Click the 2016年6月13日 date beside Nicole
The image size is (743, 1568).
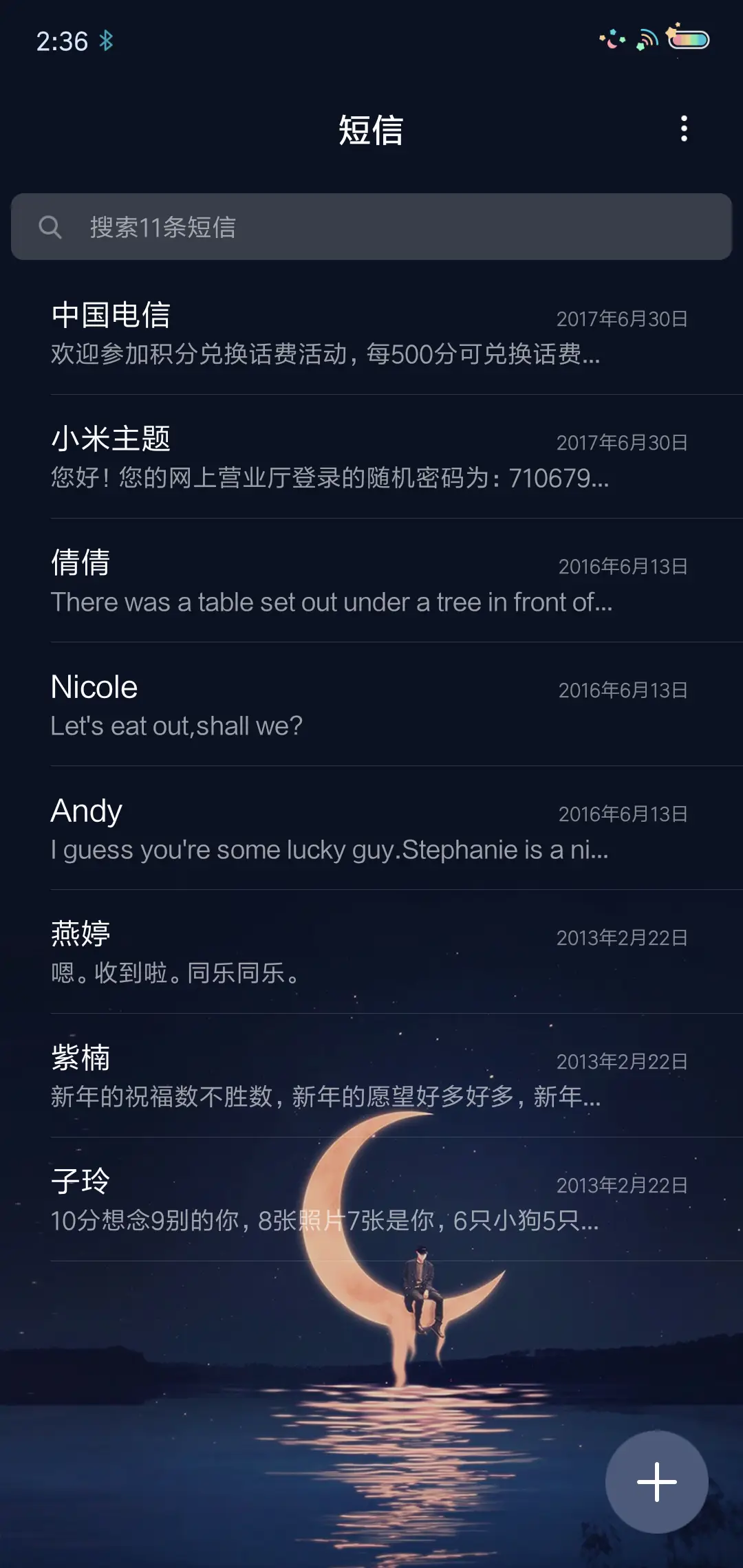(x=623, y=689)
